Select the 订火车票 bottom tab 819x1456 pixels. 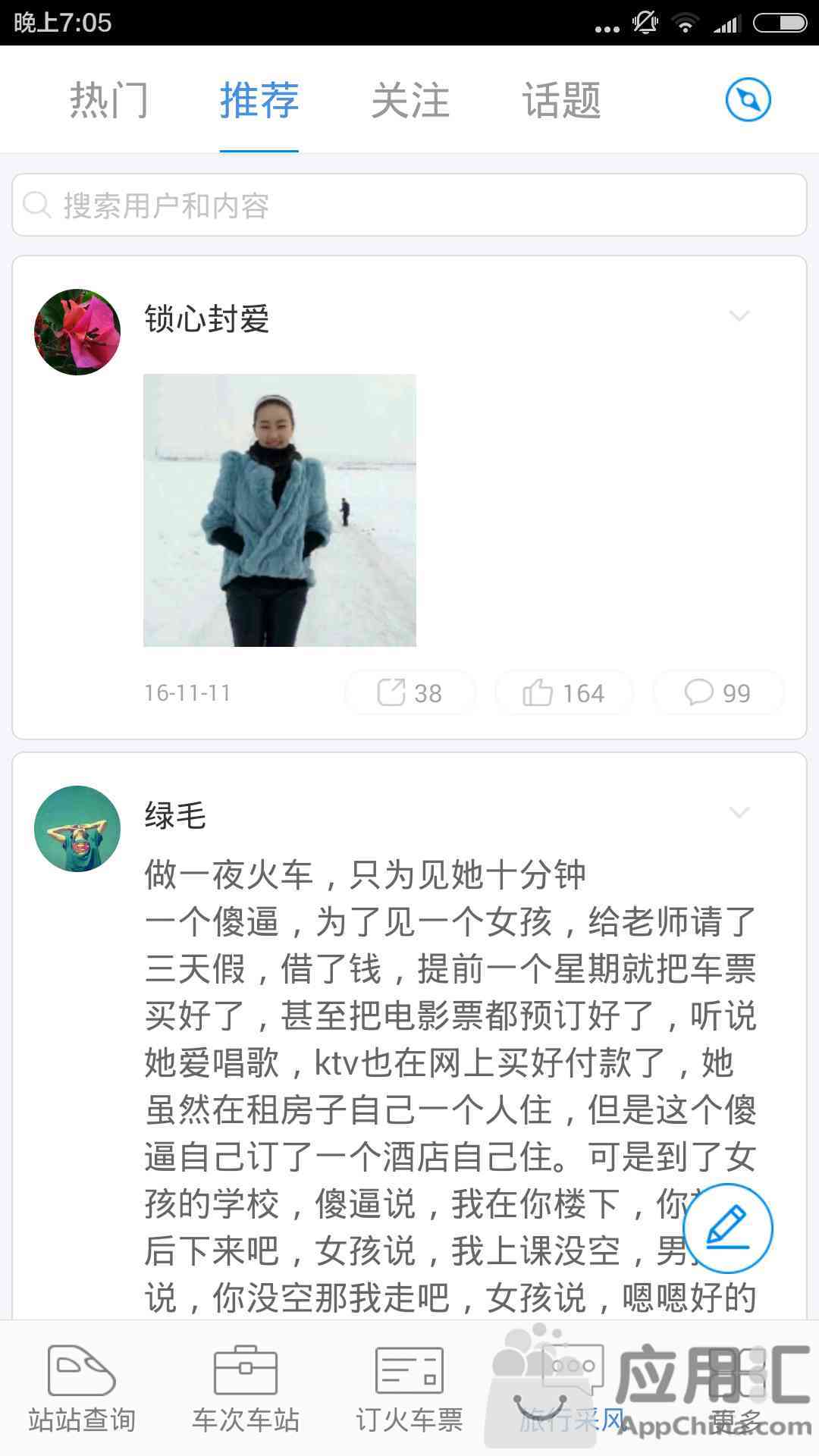(x=409, y=1388)
